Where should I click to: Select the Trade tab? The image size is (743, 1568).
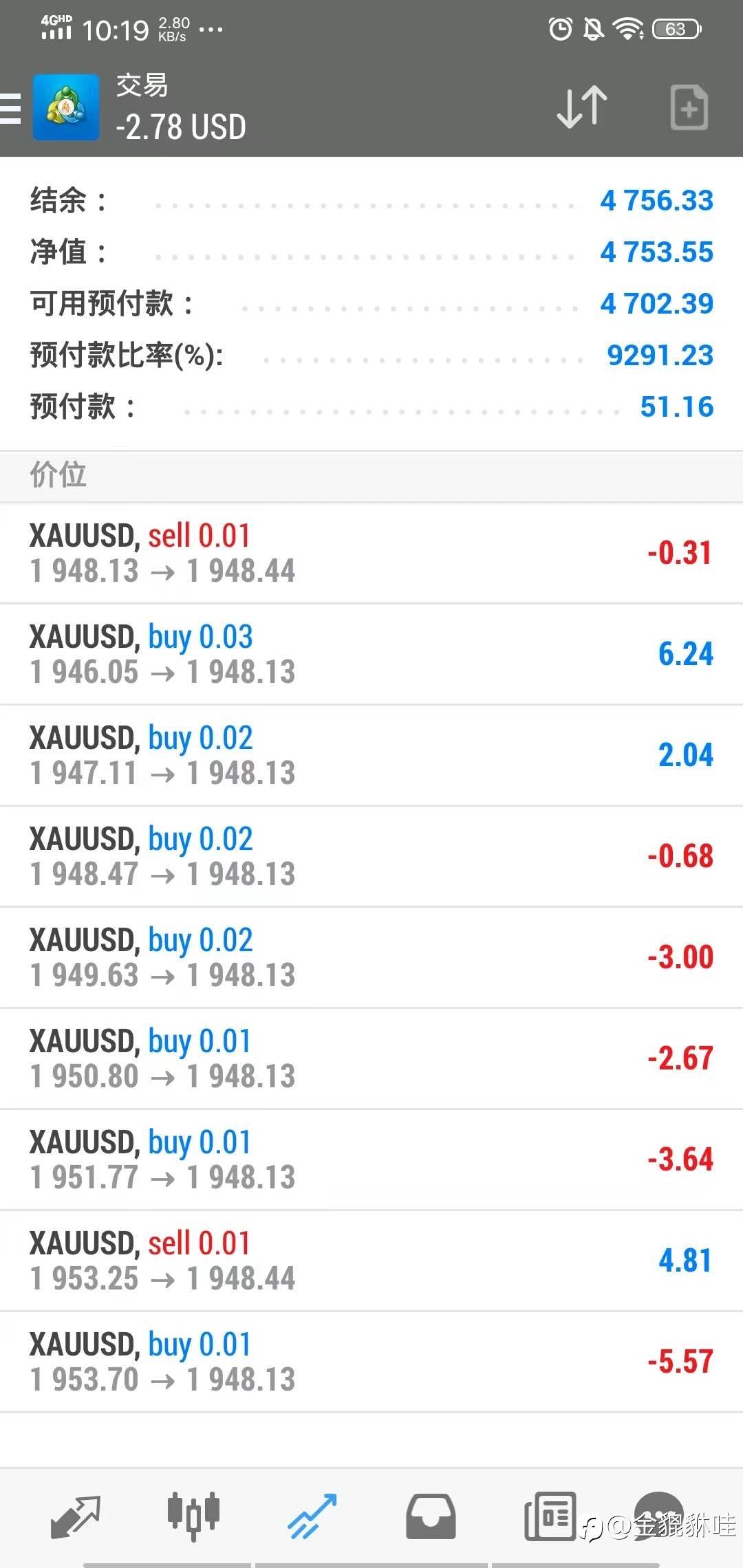(312, 1517)
